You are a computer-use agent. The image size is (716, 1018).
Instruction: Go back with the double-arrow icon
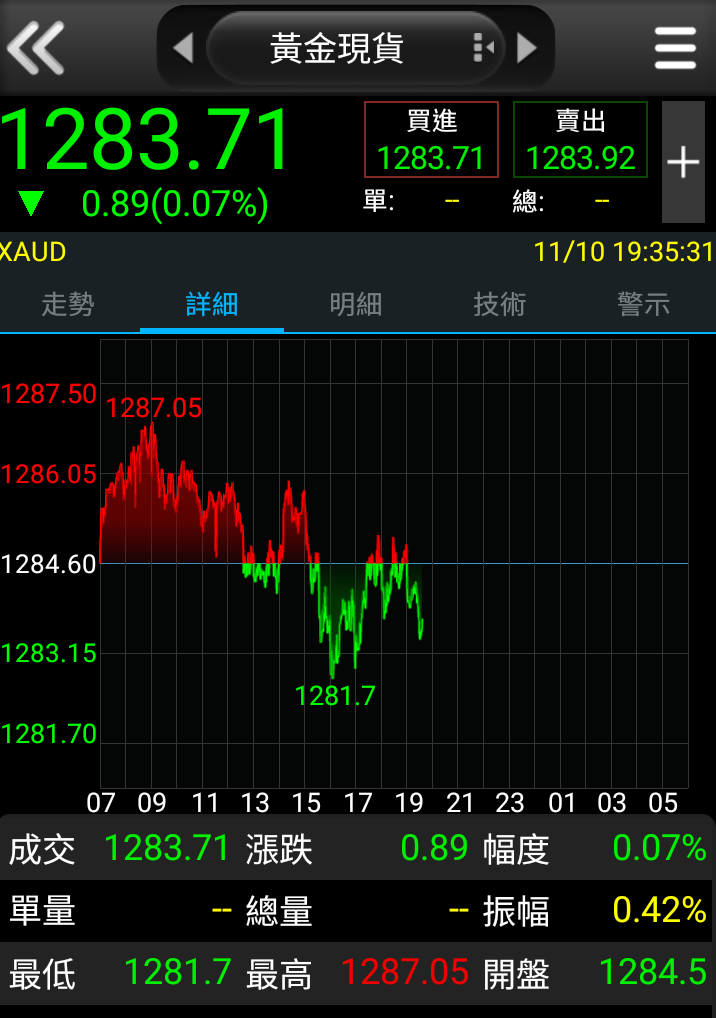tap(36, 47)
